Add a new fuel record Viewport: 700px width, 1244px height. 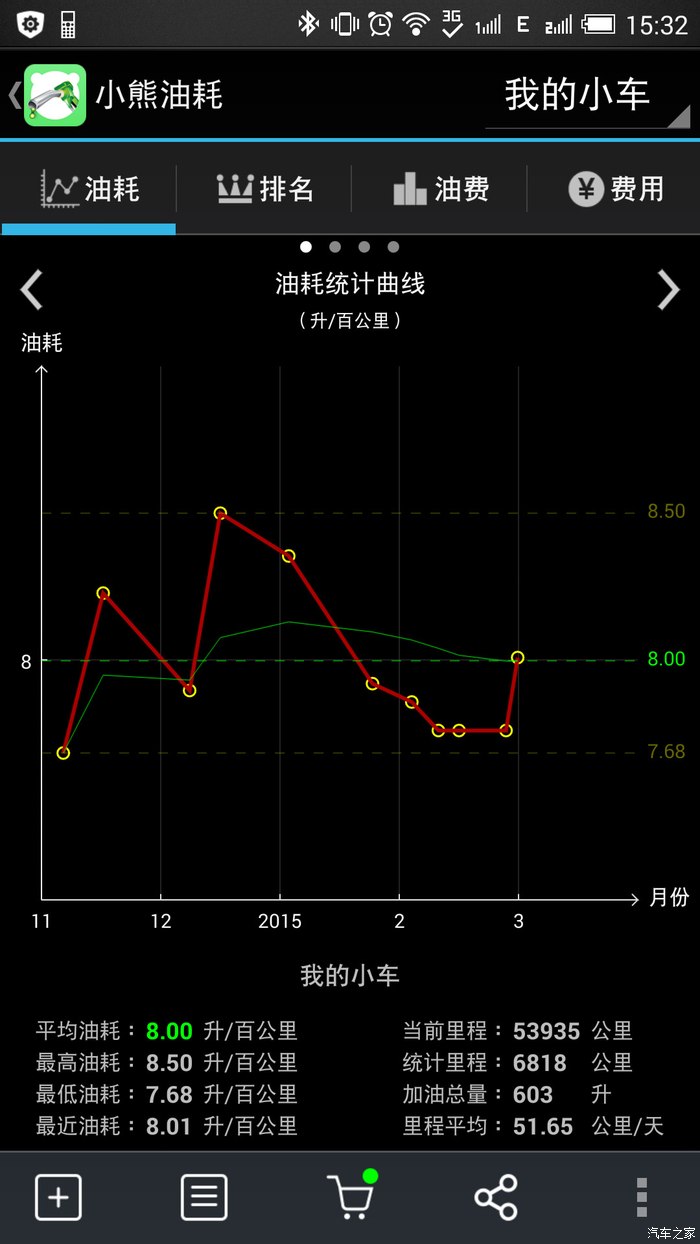coord(58,1197)
